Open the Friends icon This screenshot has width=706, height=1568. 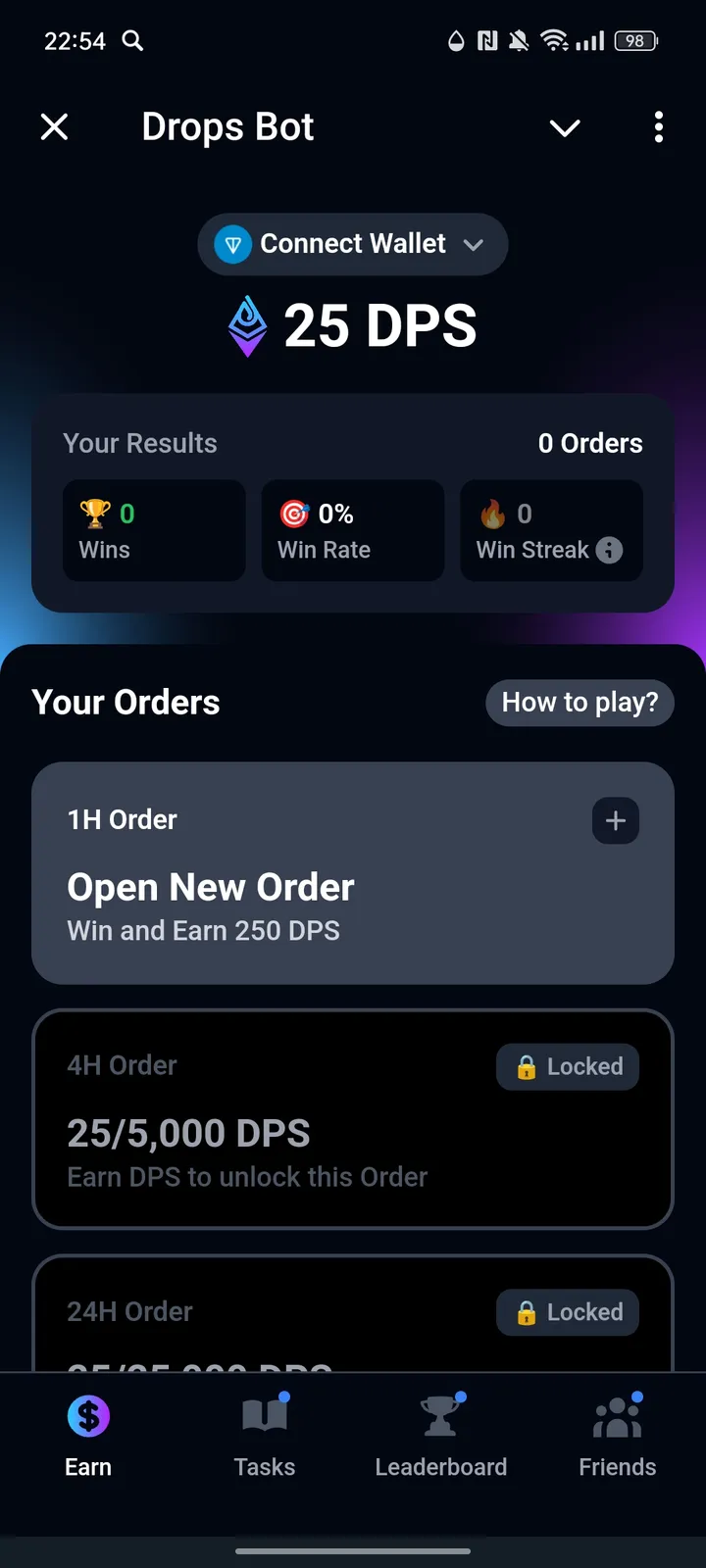617,1415
